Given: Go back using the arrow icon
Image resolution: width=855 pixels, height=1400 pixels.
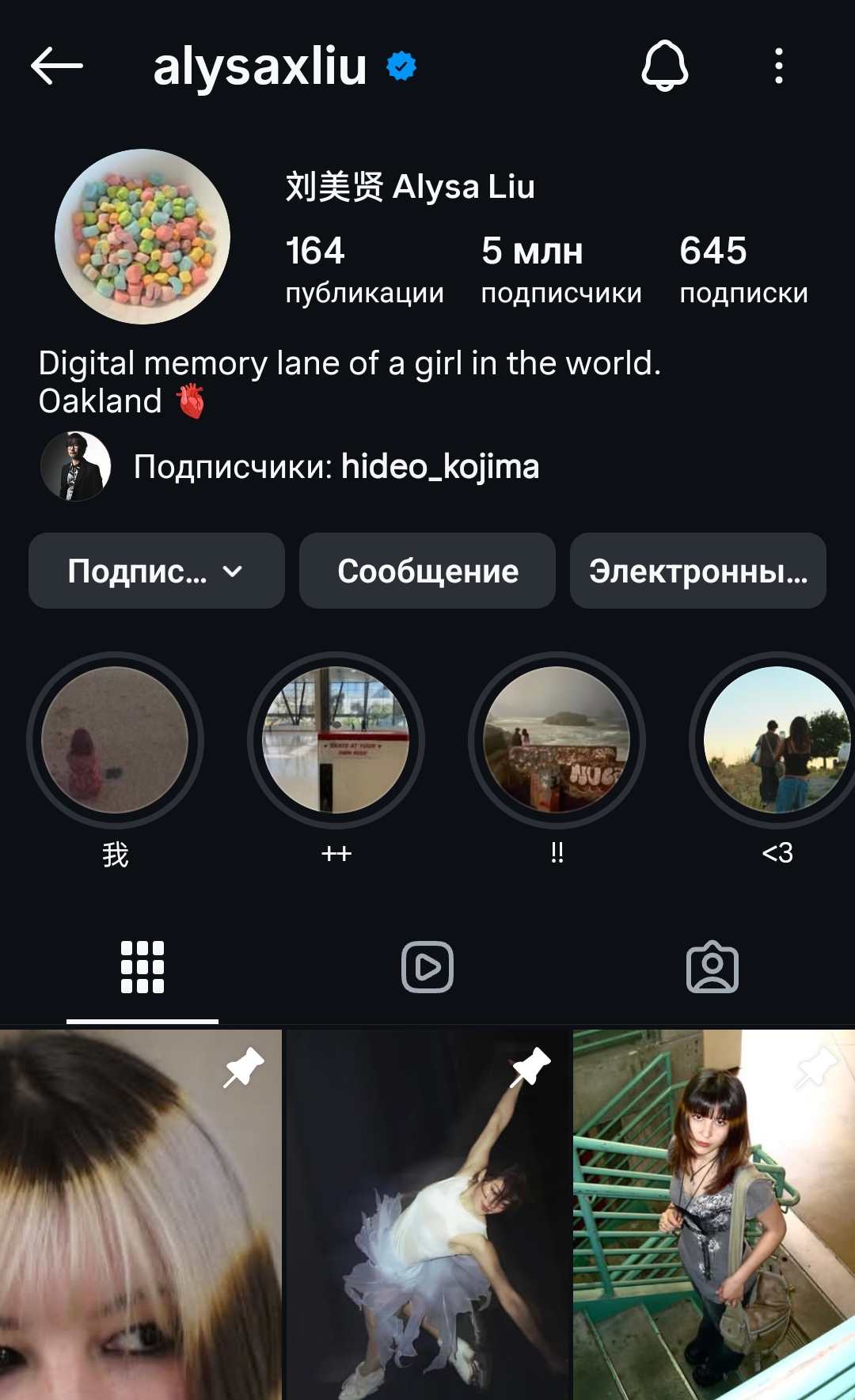Looking at the screenshot, I should [57, 66].
